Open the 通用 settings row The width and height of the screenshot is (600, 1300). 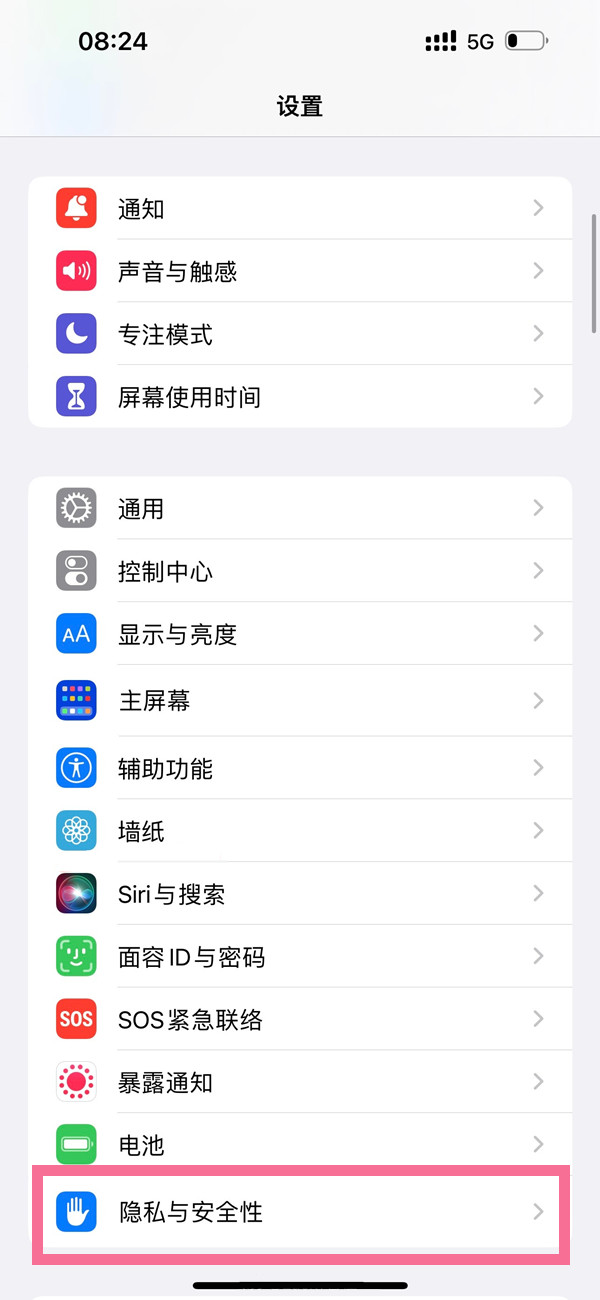point(300,509)
